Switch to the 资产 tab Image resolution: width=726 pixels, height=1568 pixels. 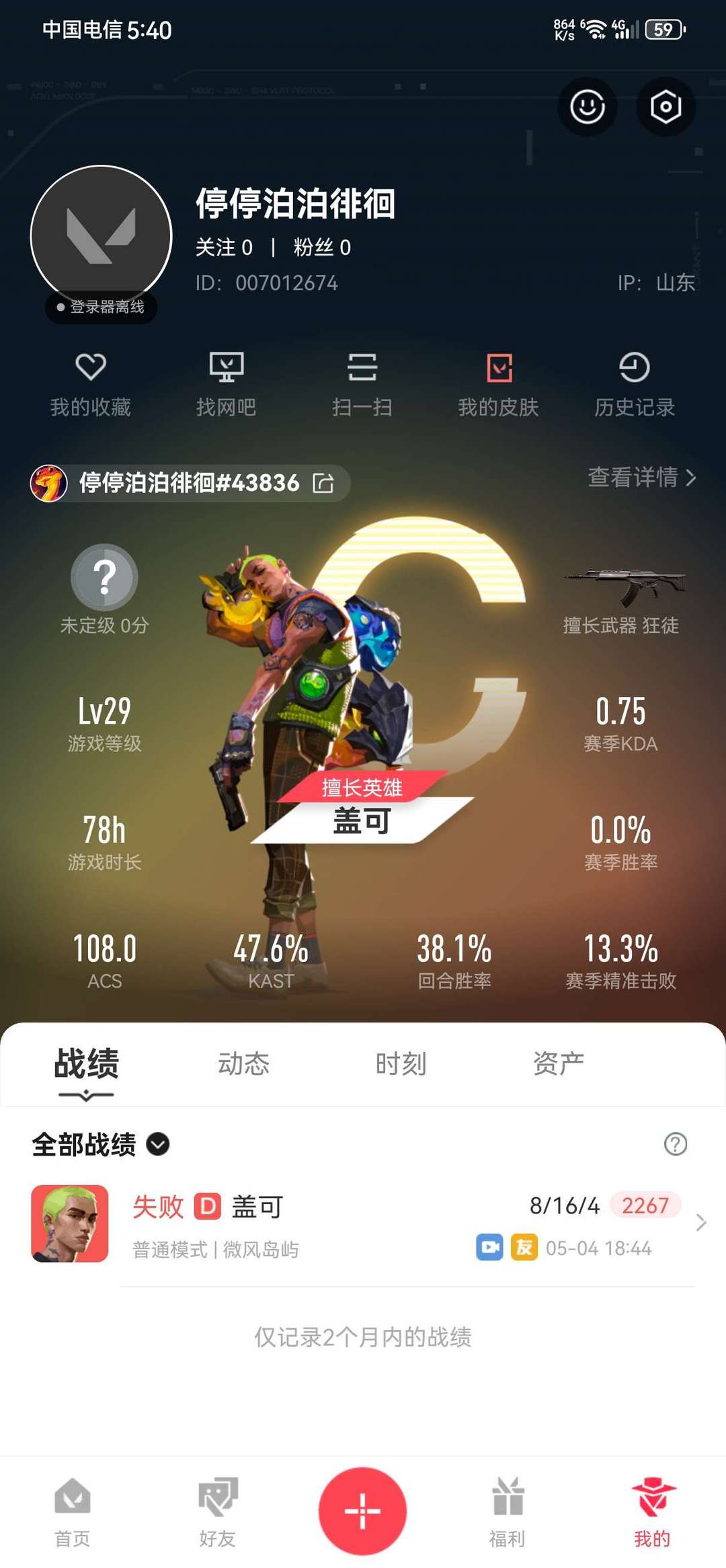click(x=560, y=1063)
